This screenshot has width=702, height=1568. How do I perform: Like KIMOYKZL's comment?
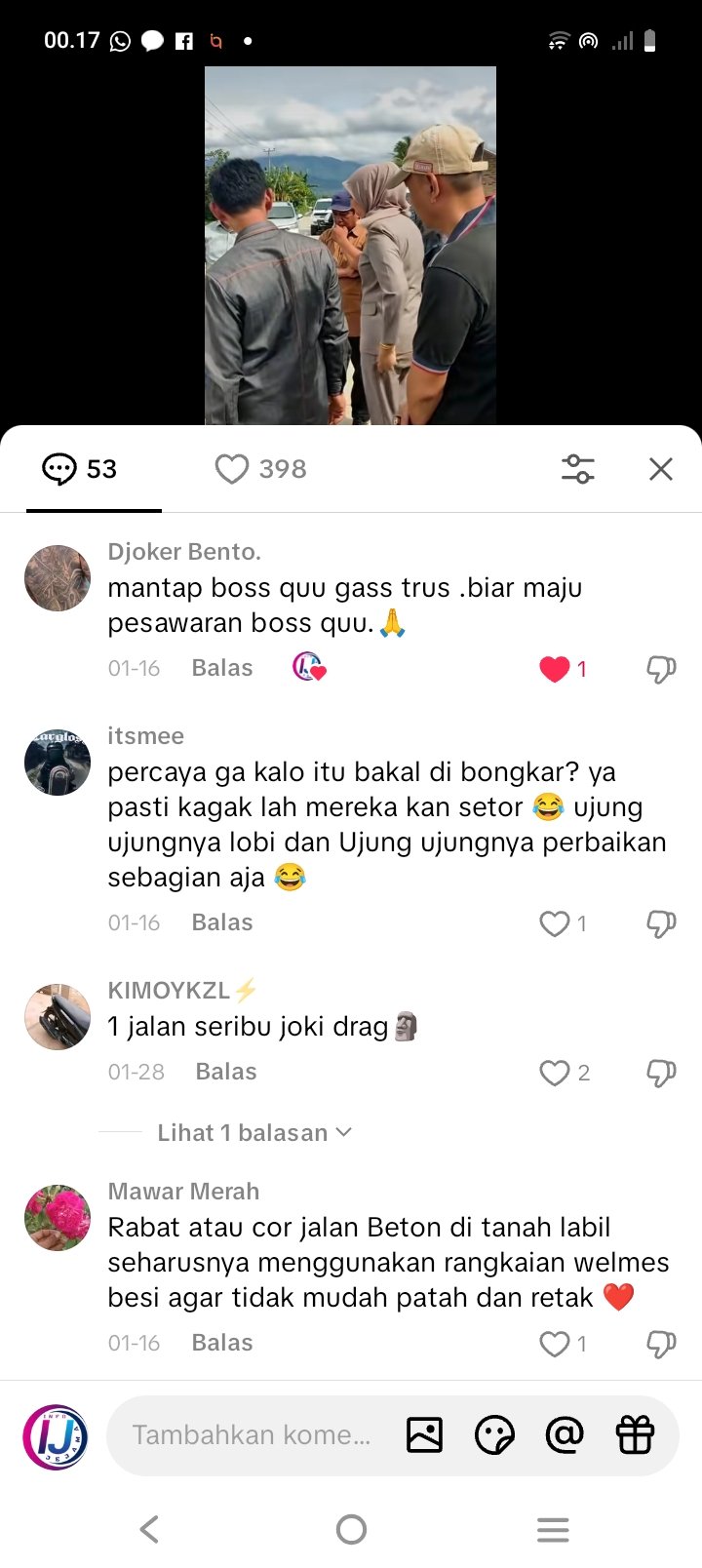click(555, 1073)
